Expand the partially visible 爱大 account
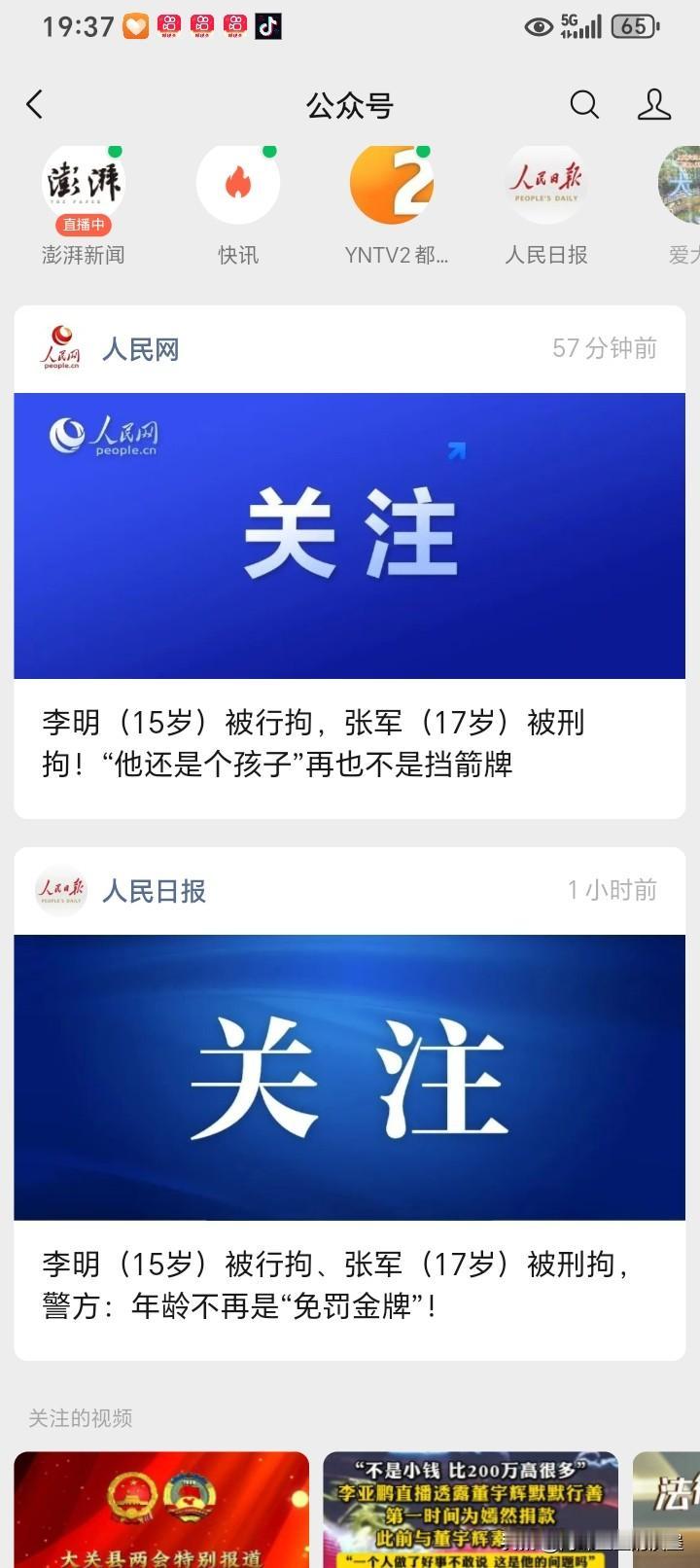Image resolution: width=700 pixels, height=1568 pixels. pyautogui.click(x=681, y=183)
